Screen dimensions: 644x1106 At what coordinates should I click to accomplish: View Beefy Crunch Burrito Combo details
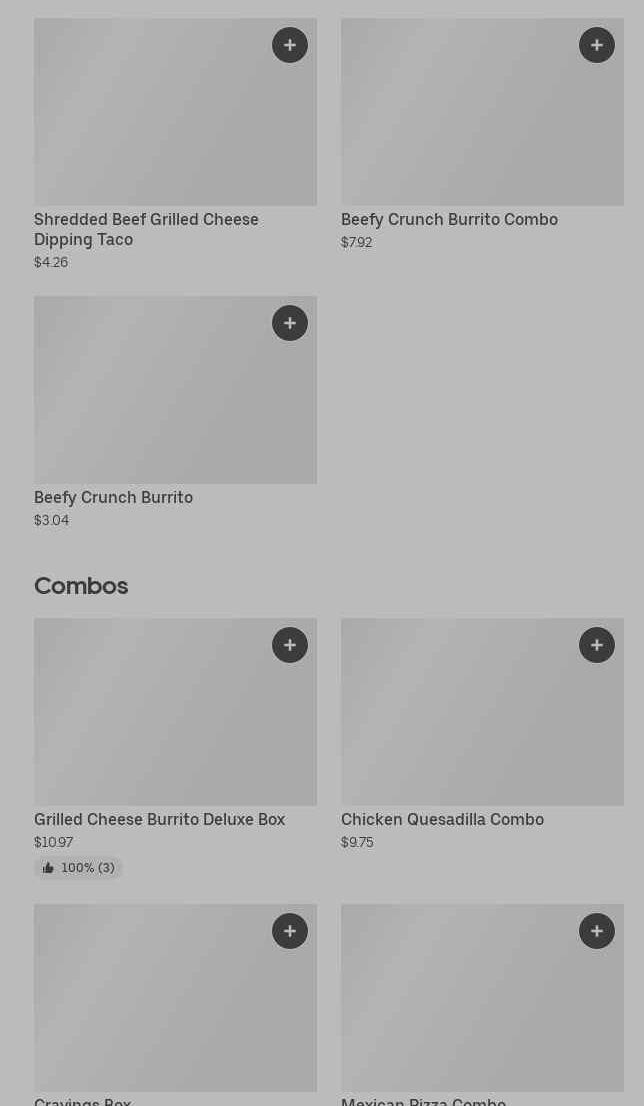pyautogui.click(x=449, y=219)
